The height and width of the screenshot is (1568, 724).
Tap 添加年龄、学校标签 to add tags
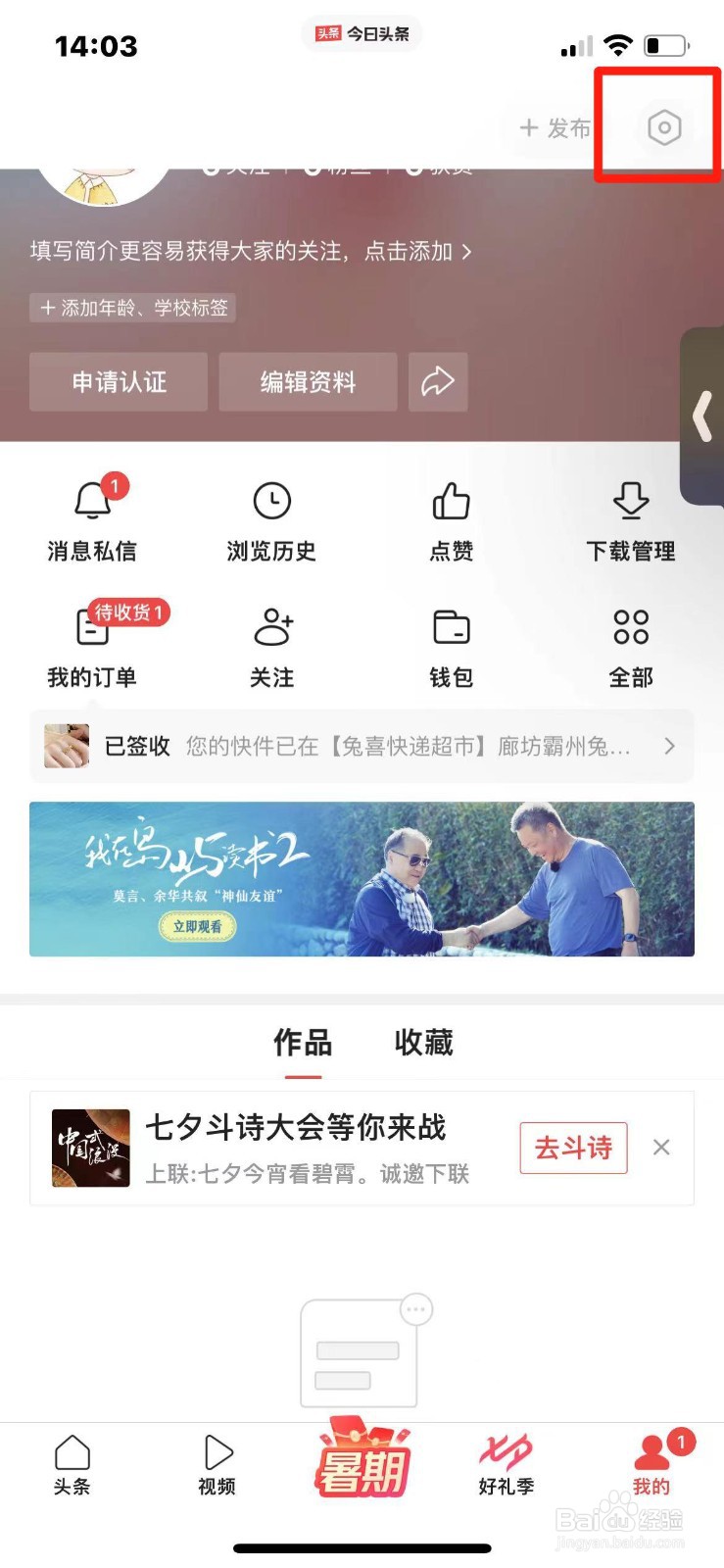coord(132,308)
